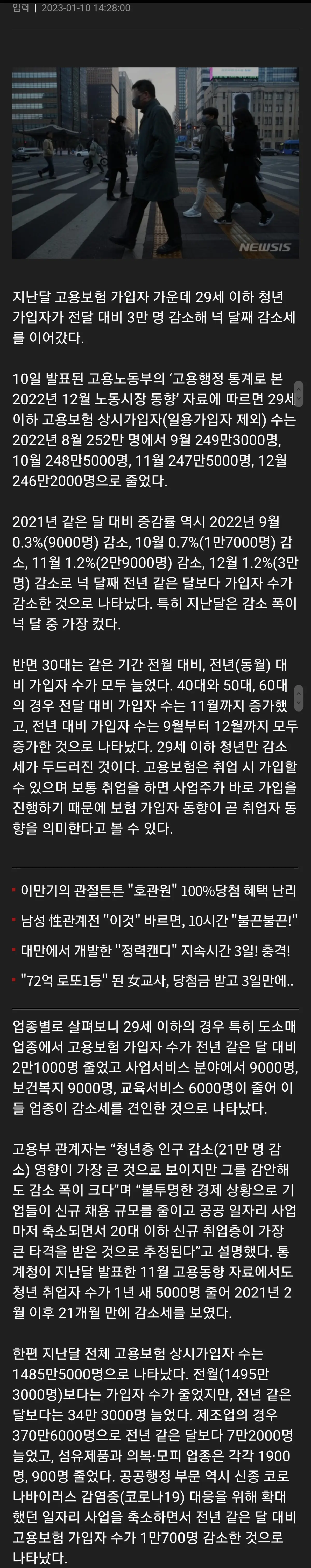The image size is (311, 1568).
Task: Open the article photo of pedestrians
Action: click(x=155, y=163)
